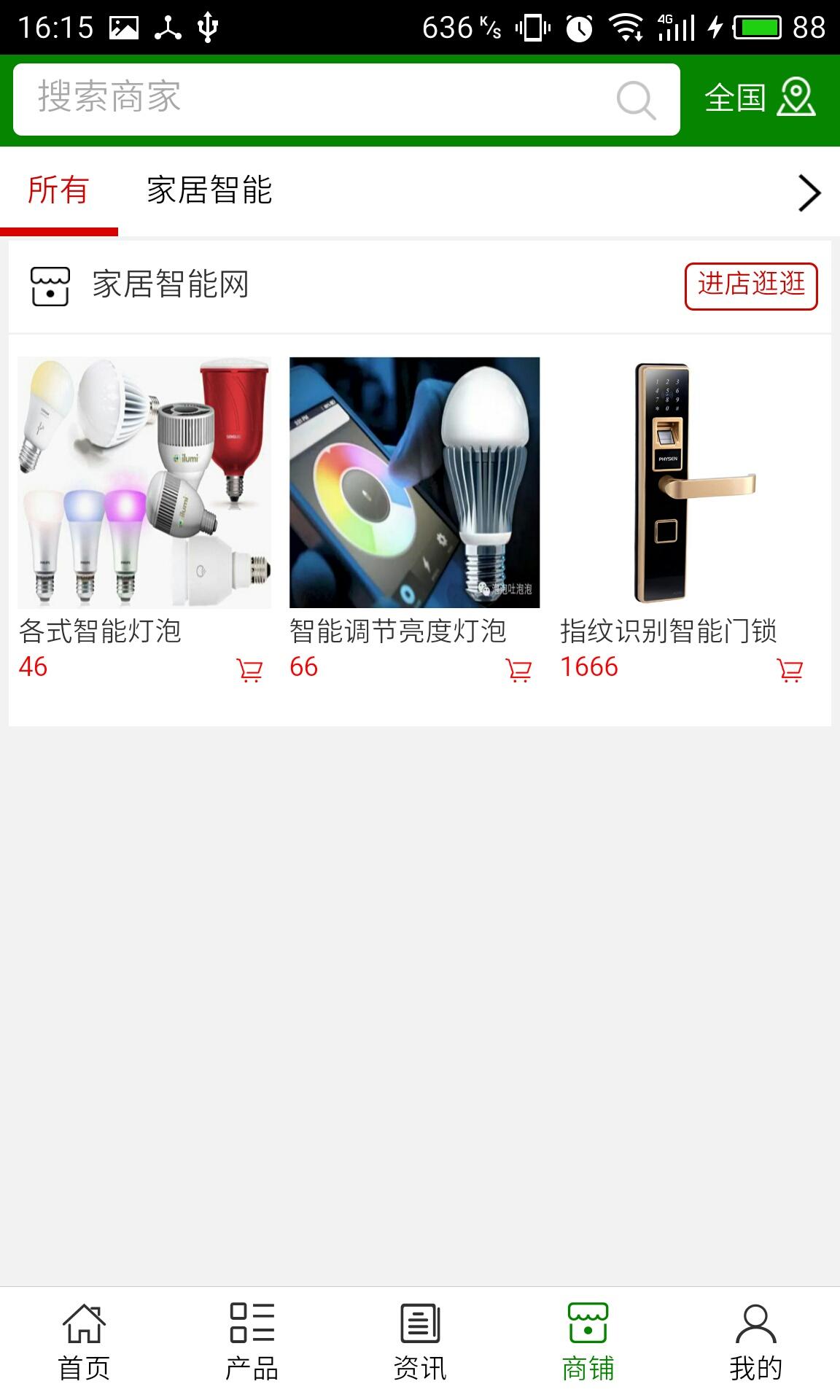840x1400 pixels.
Task: Select the 商铺 tab
Action: coord(588,1343)
